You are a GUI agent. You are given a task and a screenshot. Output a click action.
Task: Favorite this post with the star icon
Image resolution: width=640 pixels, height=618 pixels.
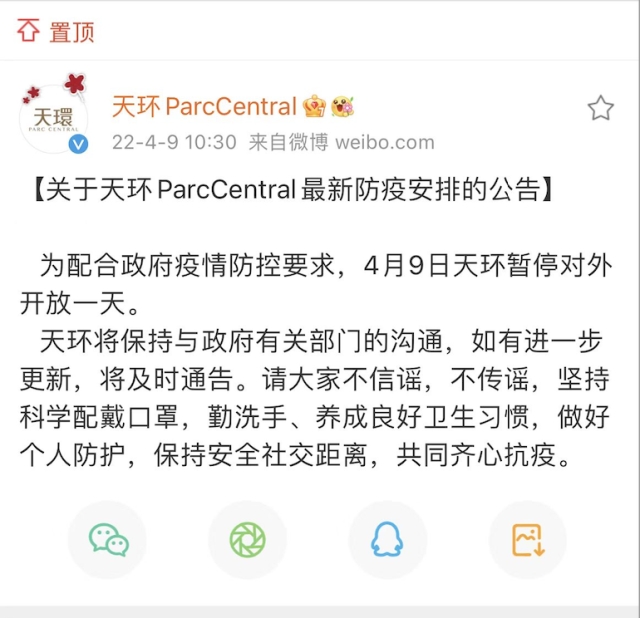[x=600, y=108]
